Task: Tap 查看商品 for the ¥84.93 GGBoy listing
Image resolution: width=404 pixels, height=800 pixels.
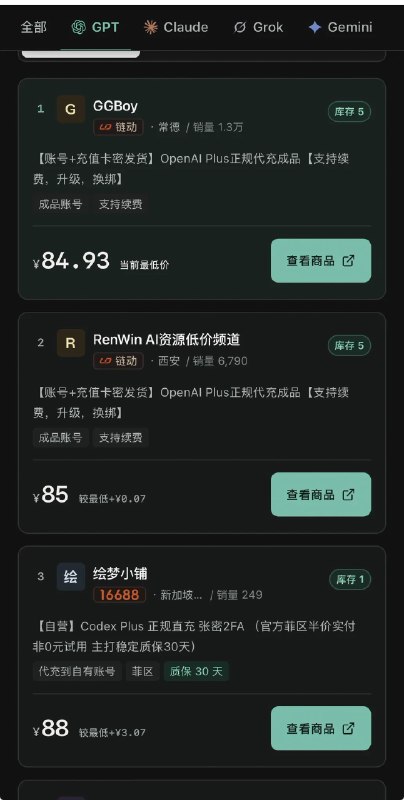Action: click(321, 261)
